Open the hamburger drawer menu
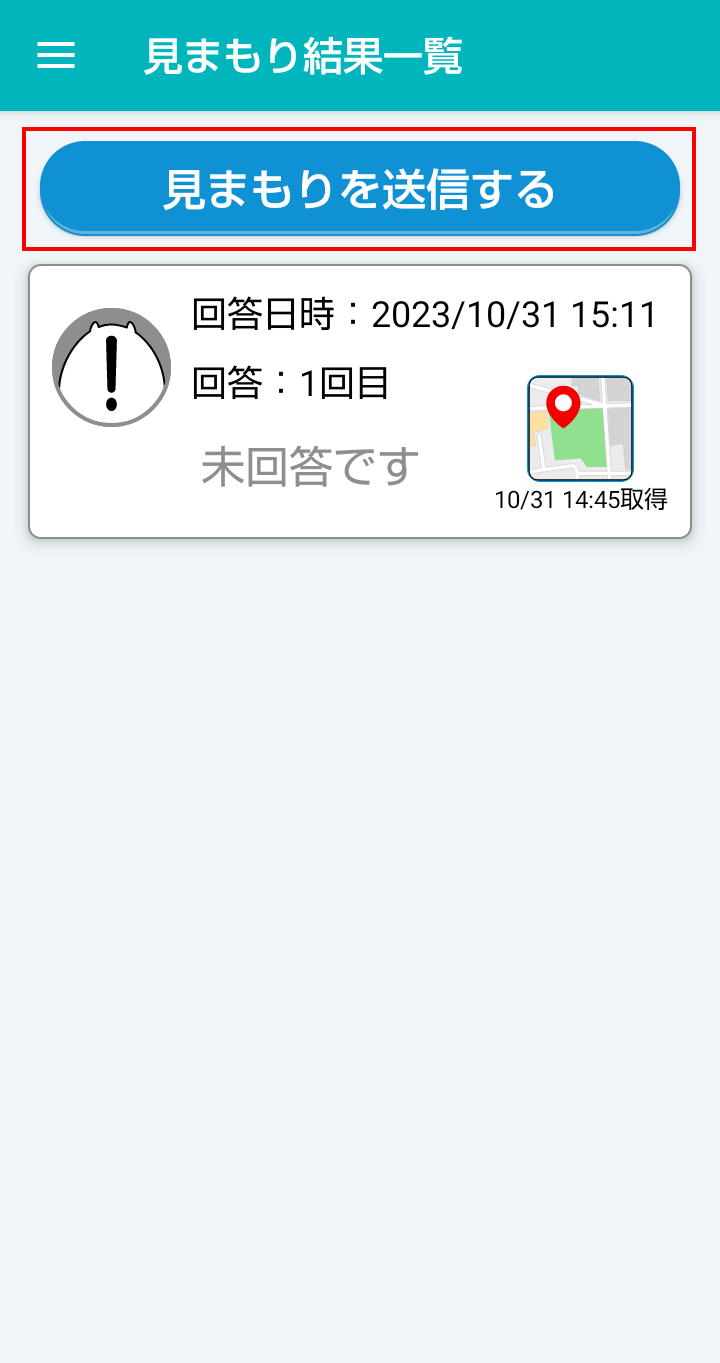 56,55
